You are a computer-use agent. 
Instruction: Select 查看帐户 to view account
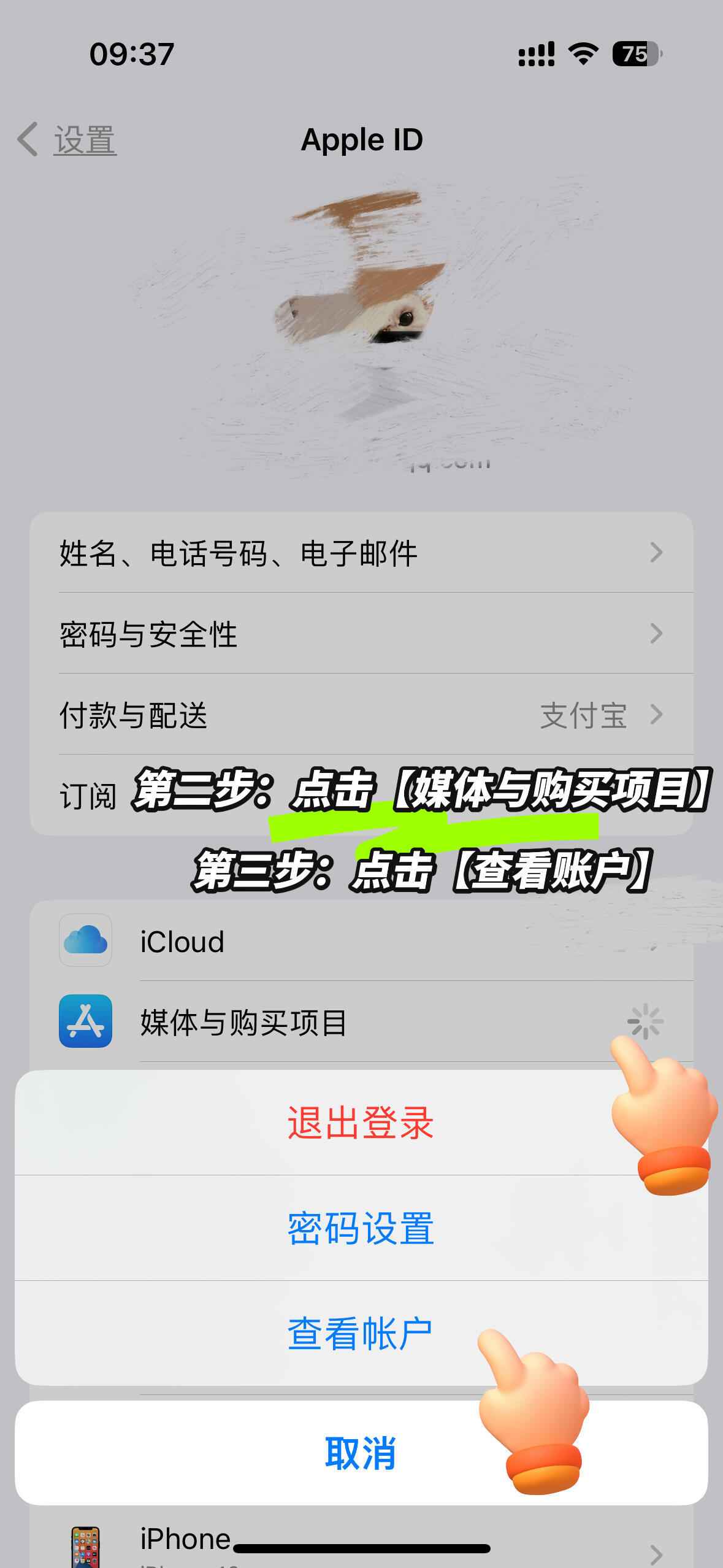(361, 1334)
